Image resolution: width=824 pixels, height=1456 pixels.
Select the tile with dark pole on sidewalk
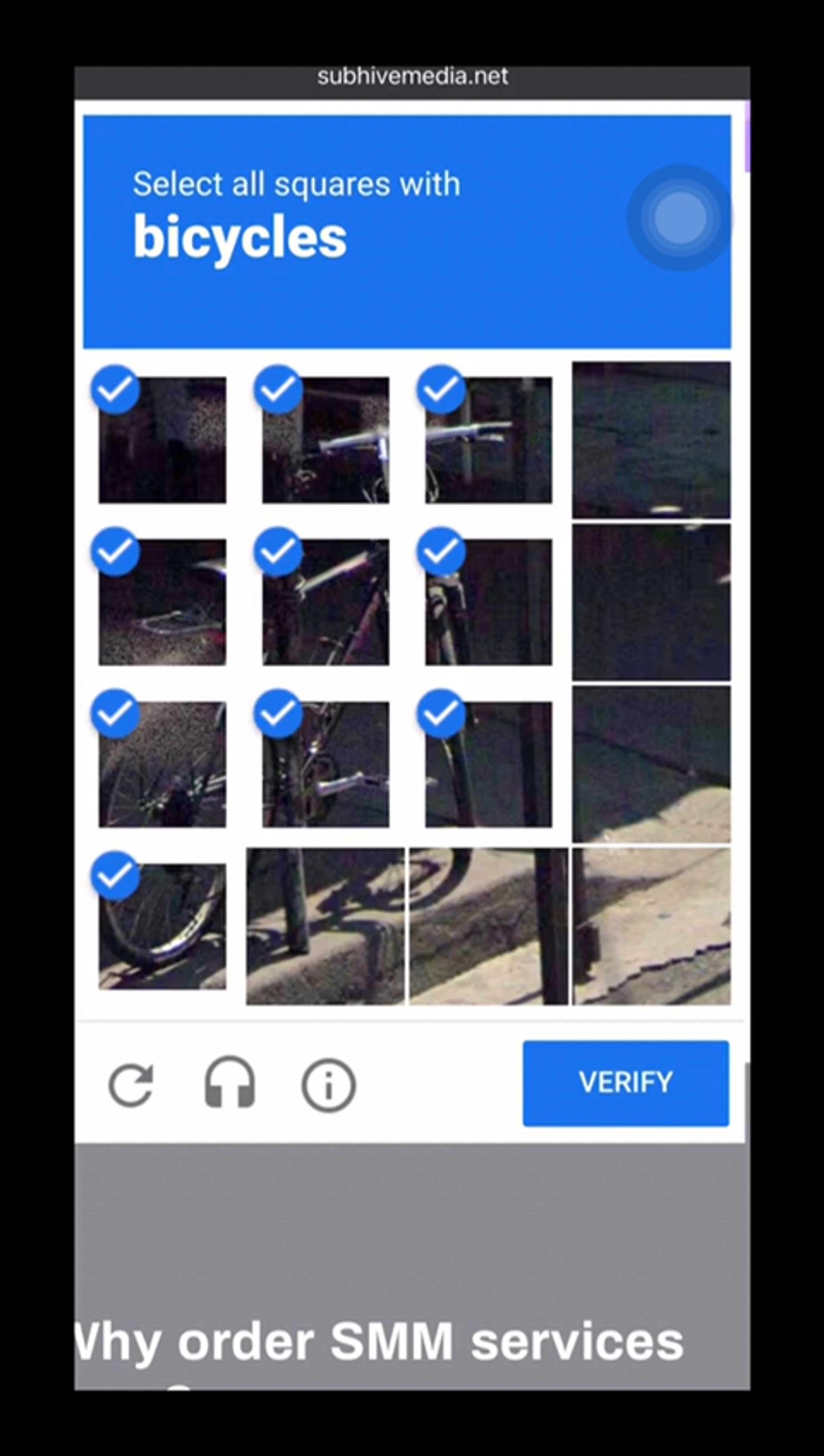click(489, 926)
